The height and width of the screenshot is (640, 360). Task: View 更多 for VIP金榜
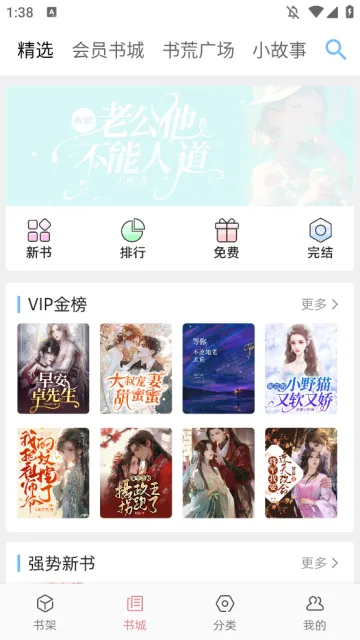pos(320,304)
